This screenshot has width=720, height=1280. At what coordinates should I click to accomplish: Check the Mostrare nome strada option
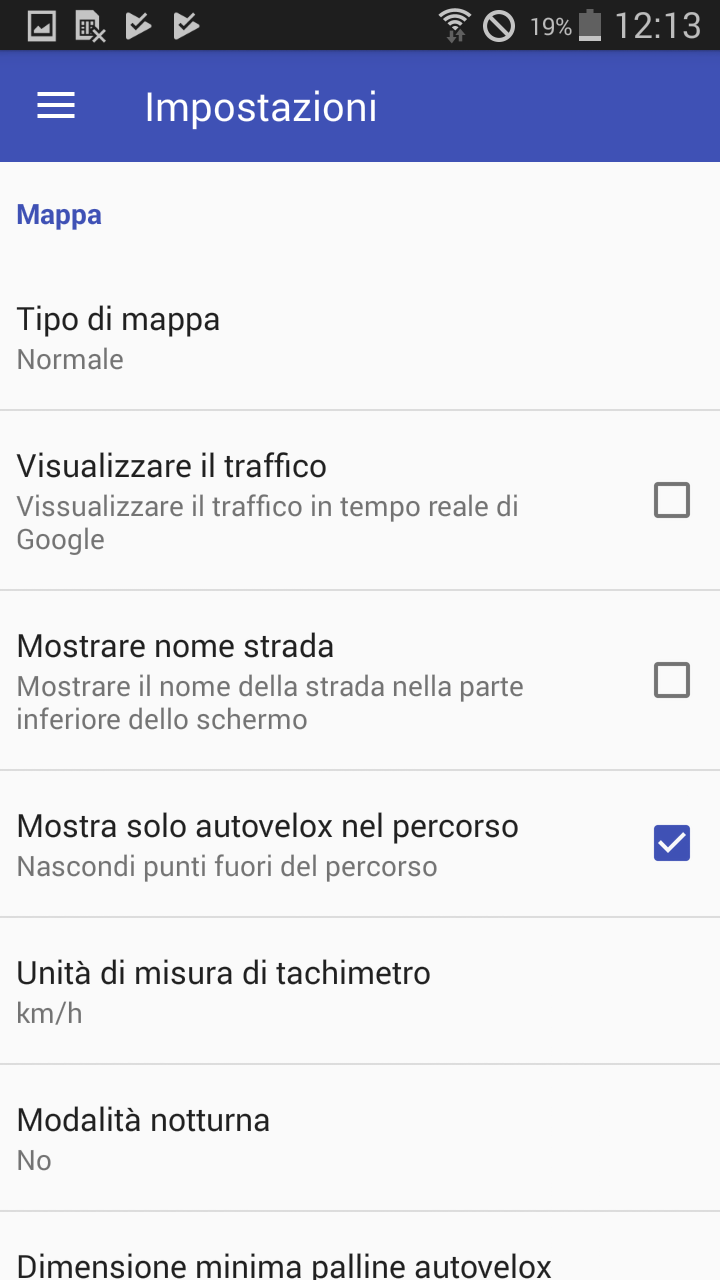pos(672,680)
